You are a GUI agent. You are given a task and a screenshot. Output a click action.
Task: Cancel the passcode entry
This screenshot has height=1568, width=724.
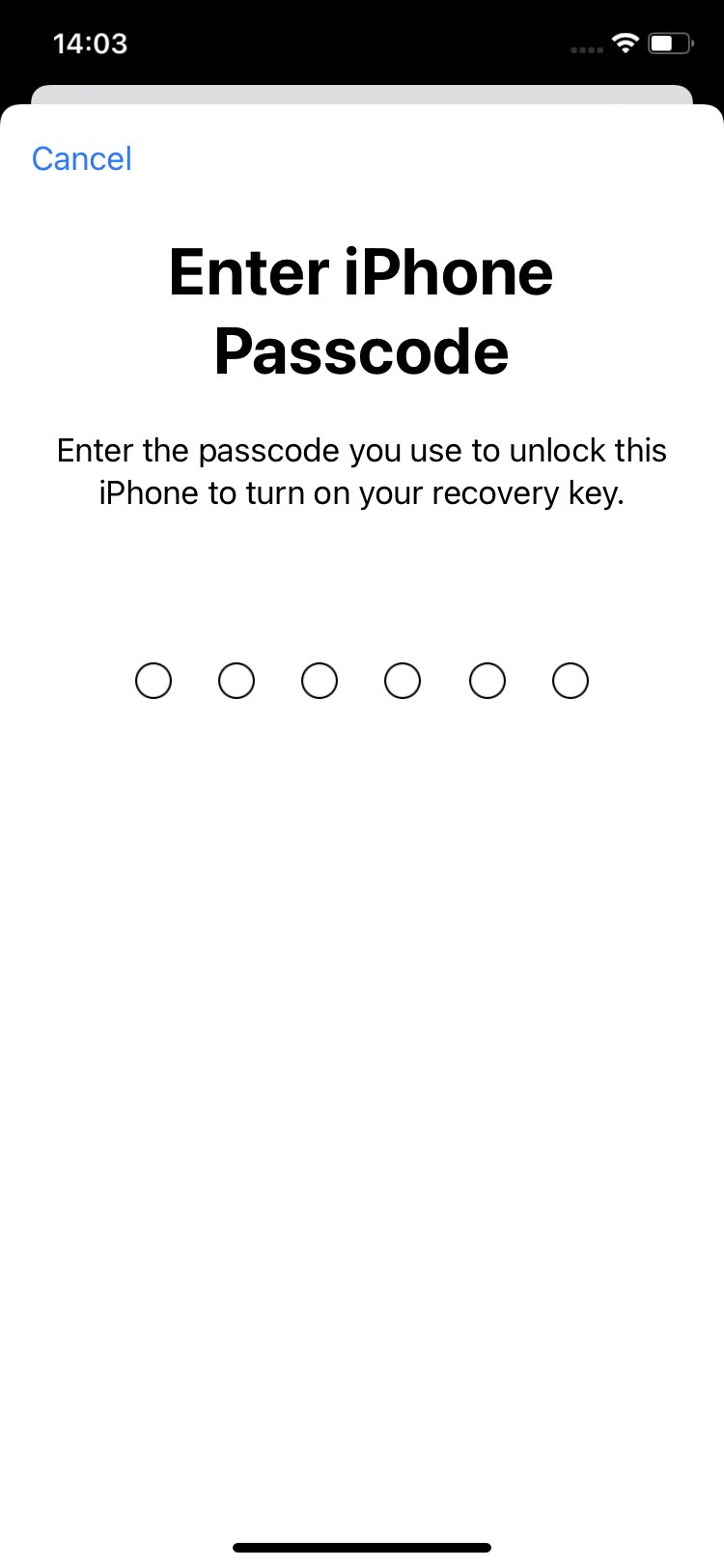pos(82,158)
